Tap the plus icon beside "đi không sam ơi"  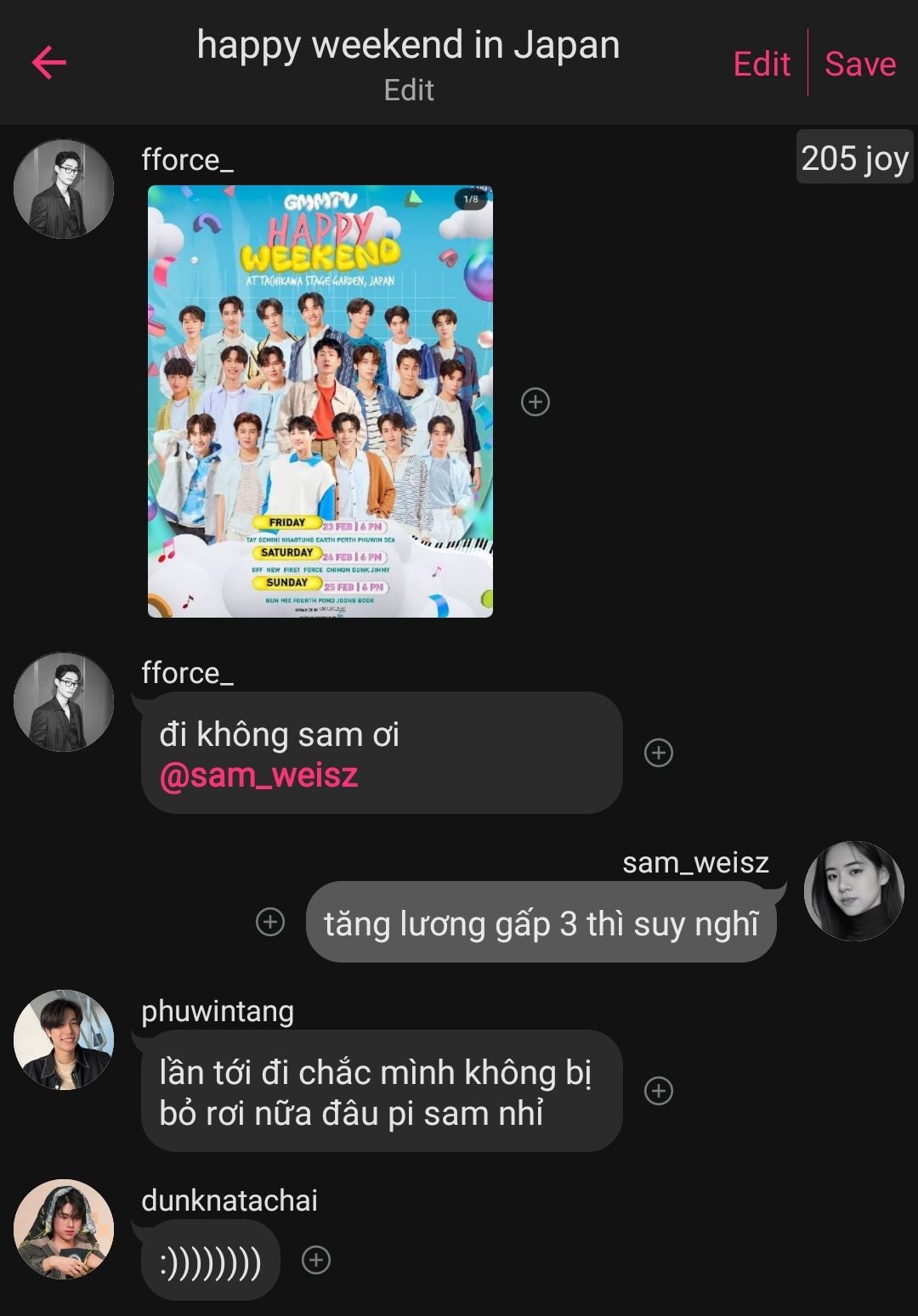(x=659, y=753)
